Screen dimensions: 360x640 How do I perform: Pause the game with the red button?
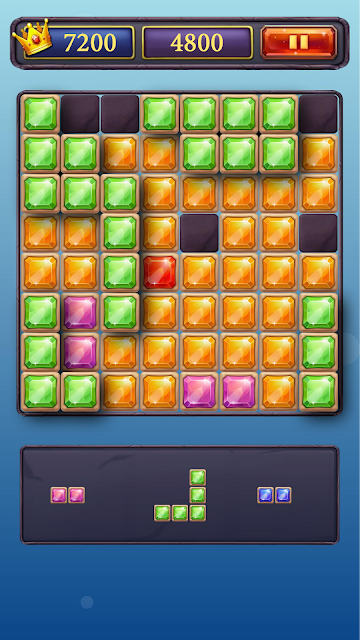299,42
